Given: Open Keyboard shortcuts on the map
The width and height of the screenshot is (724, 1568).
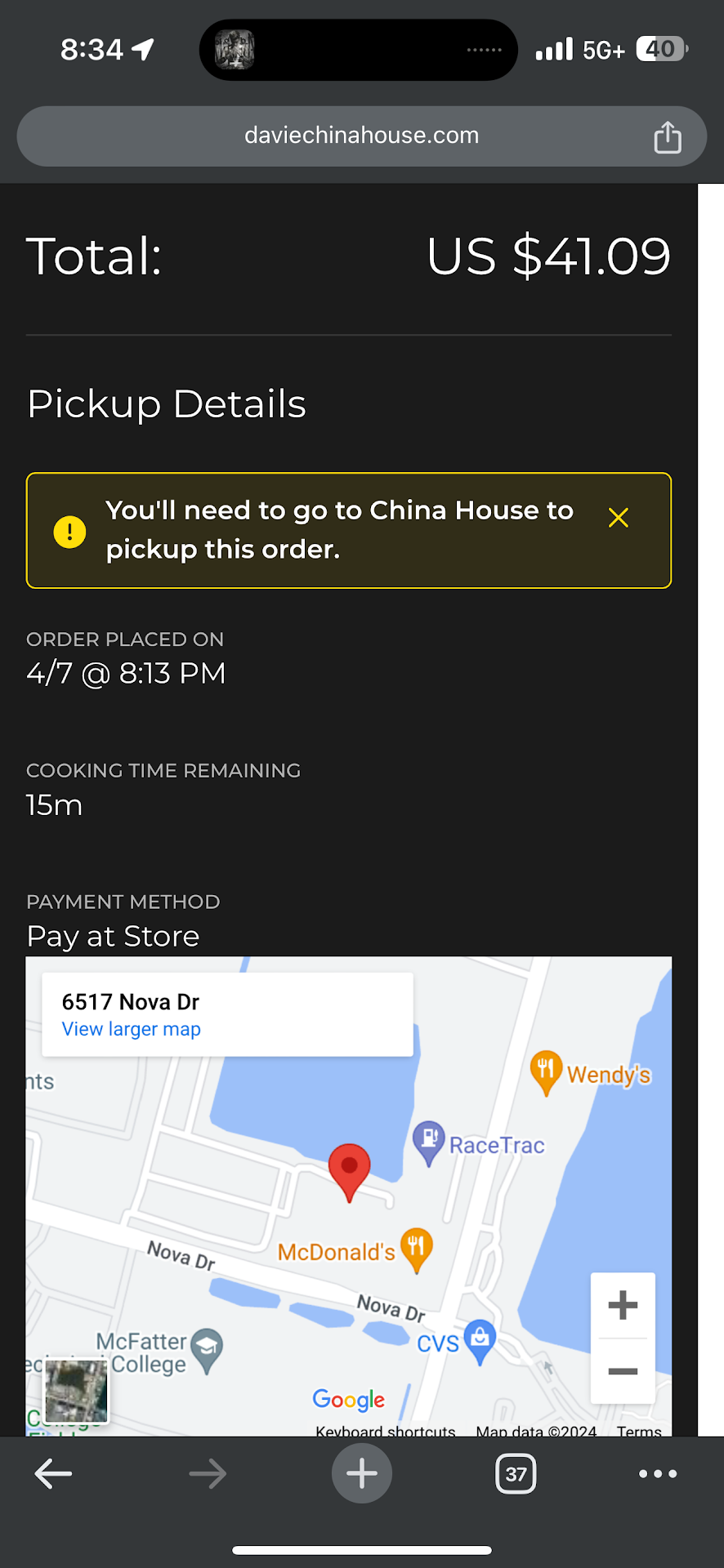Looking at the screenshot, I should click(x=386, y=1431).
